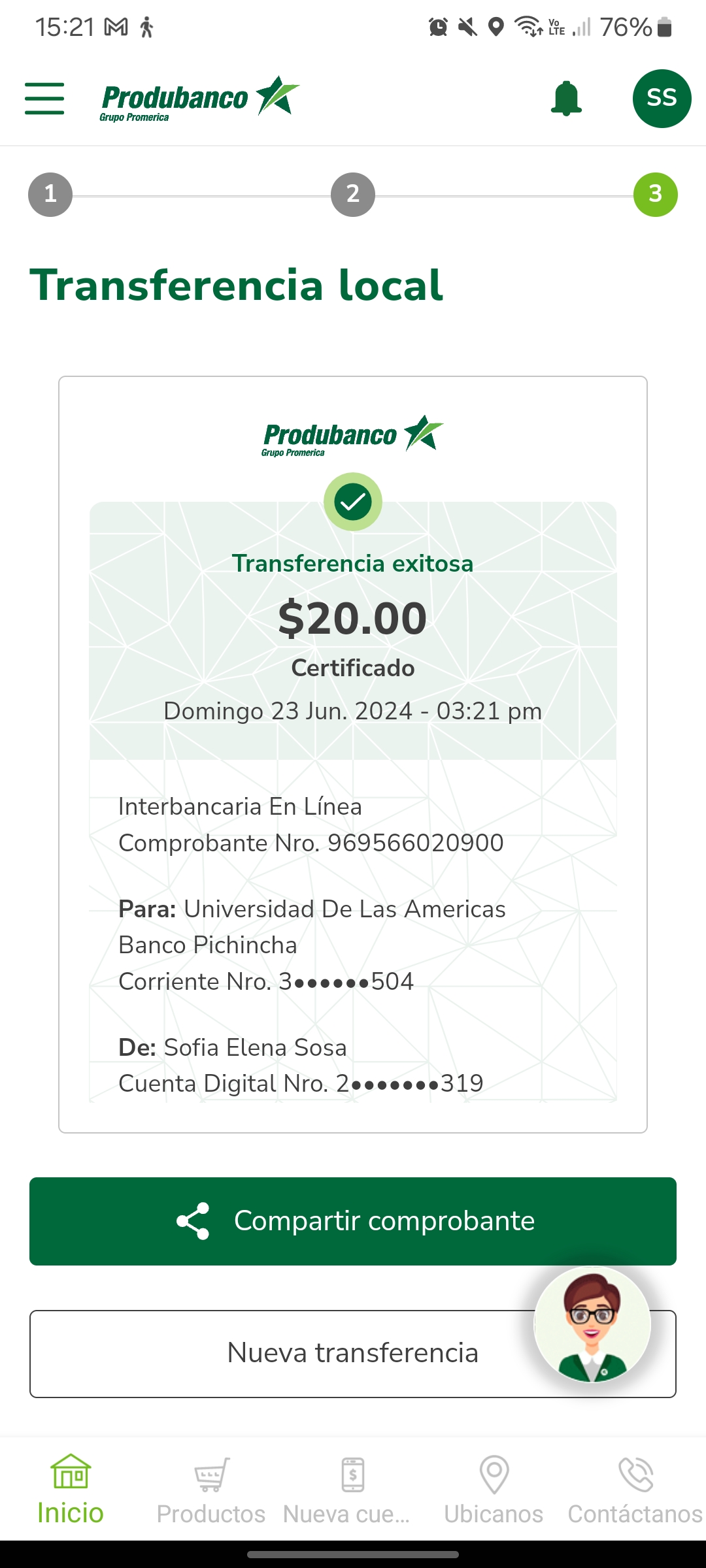The image size is (706, 1568).
Task: Share the receipt via Compartir comprobante
Action: coord(353,1221)
